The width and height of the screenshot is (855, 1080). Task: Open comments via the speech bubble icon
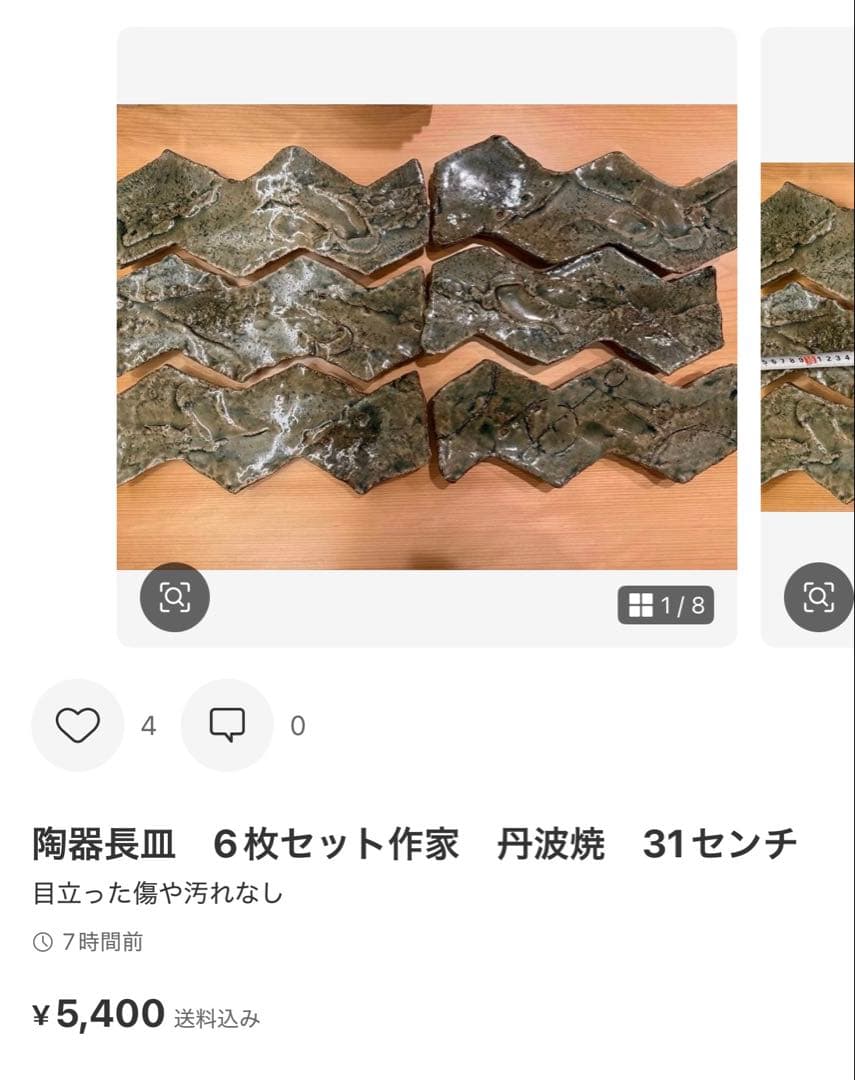[x=226, y=725]
